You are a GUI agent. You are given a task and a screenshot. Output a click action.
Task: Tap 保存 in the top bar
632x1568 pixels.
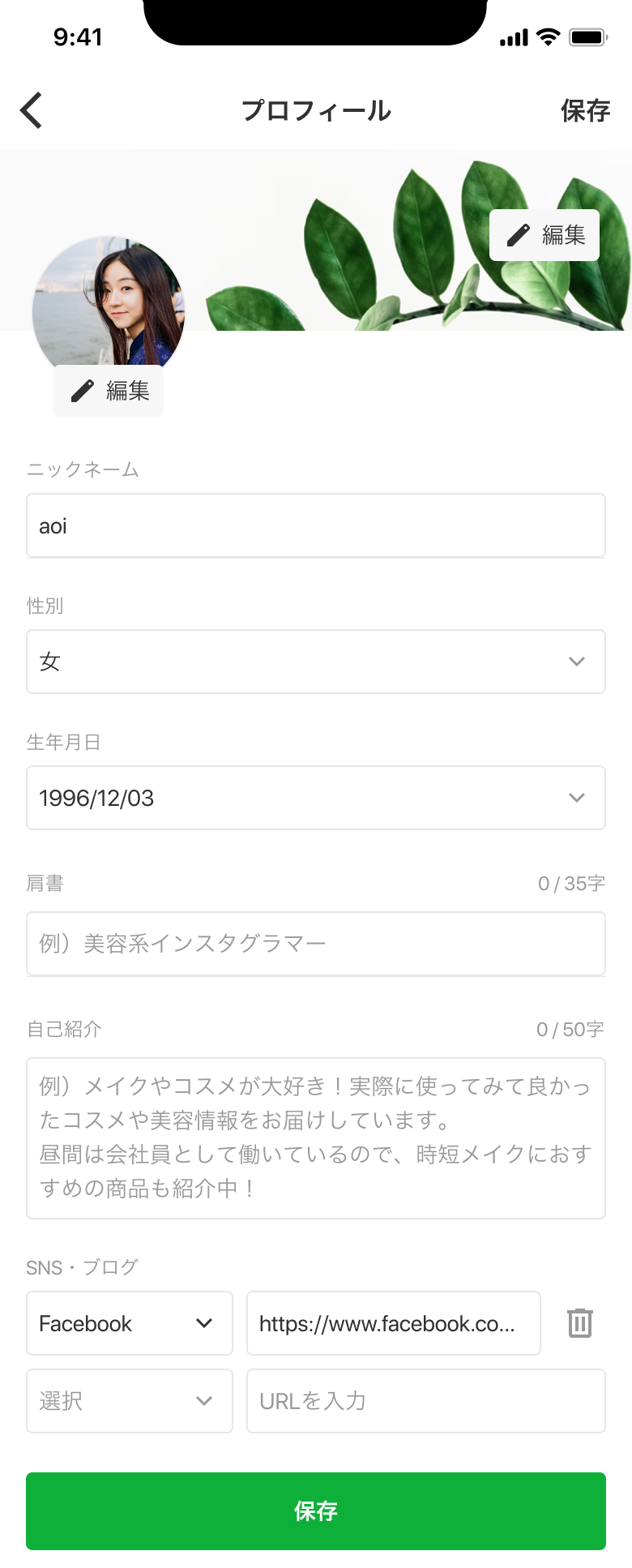coord(585,110)
